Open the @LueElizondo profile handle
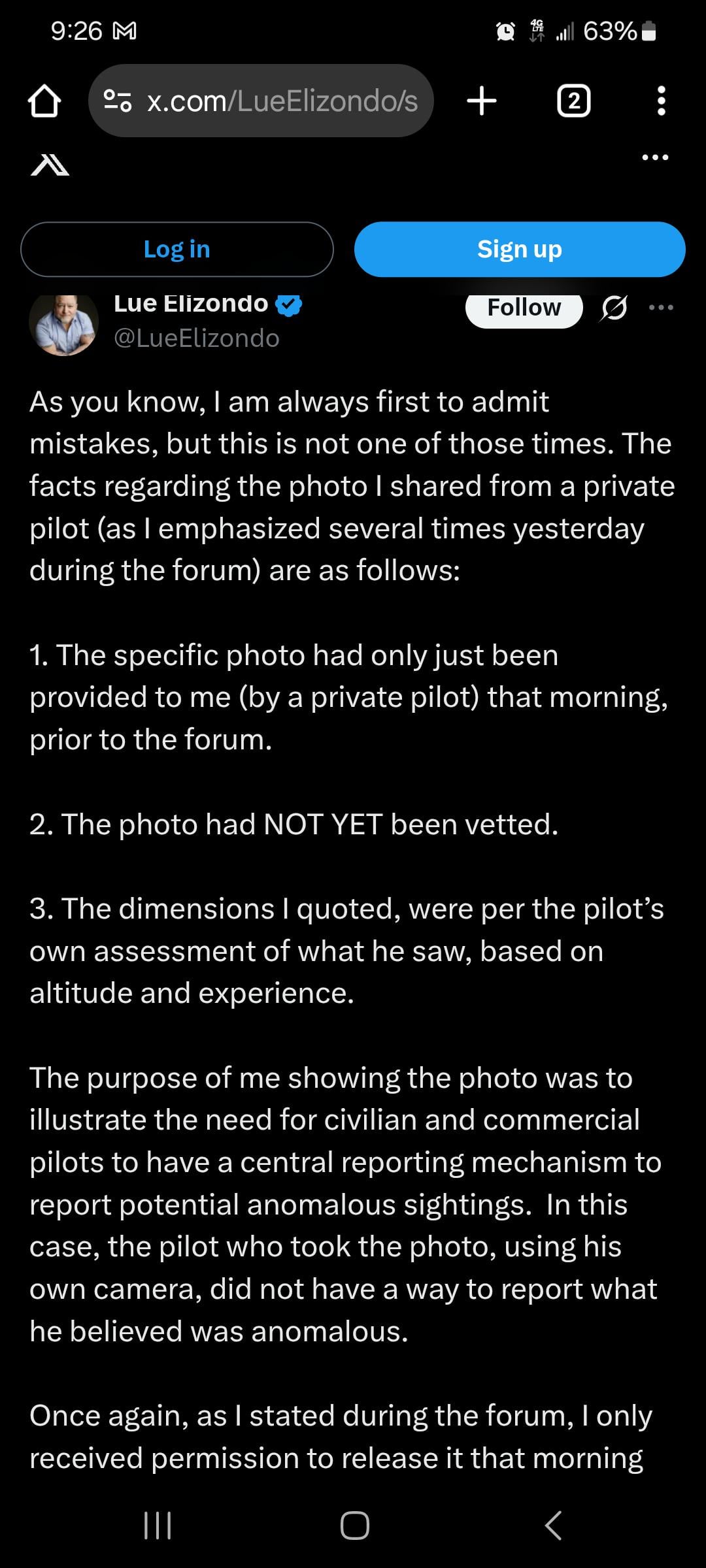The image size is (706, 1568). [x=197, y=338]
